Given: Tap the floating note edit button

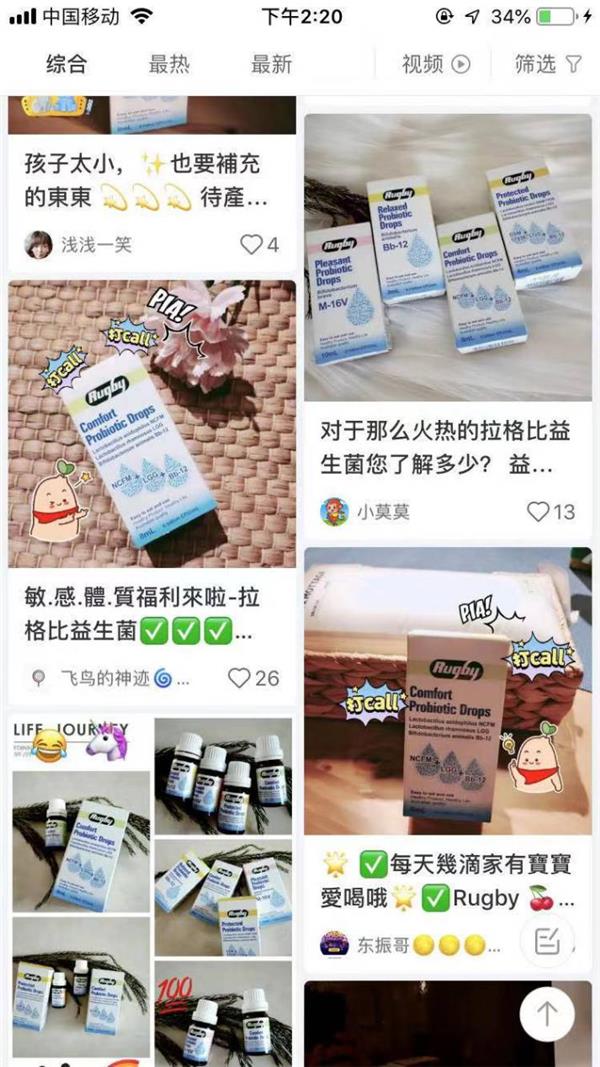Looking at the screenshot, I should (546, 942).
